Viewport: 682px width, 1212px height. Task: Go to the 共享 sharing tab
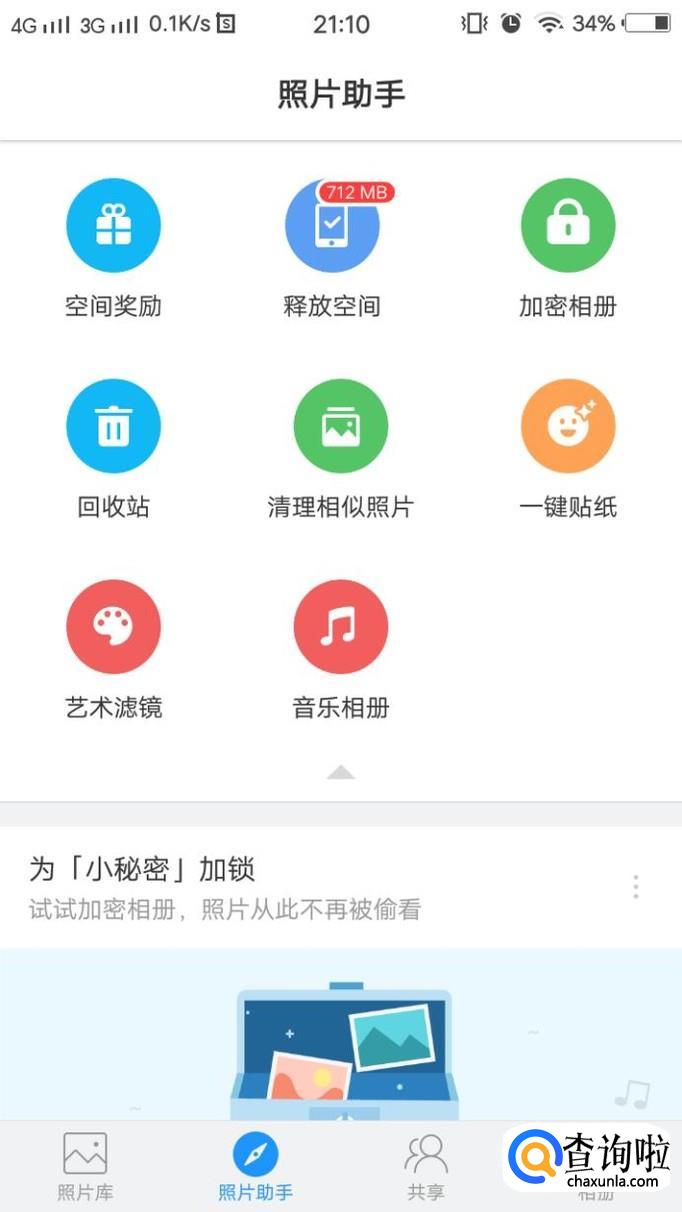426,1166
